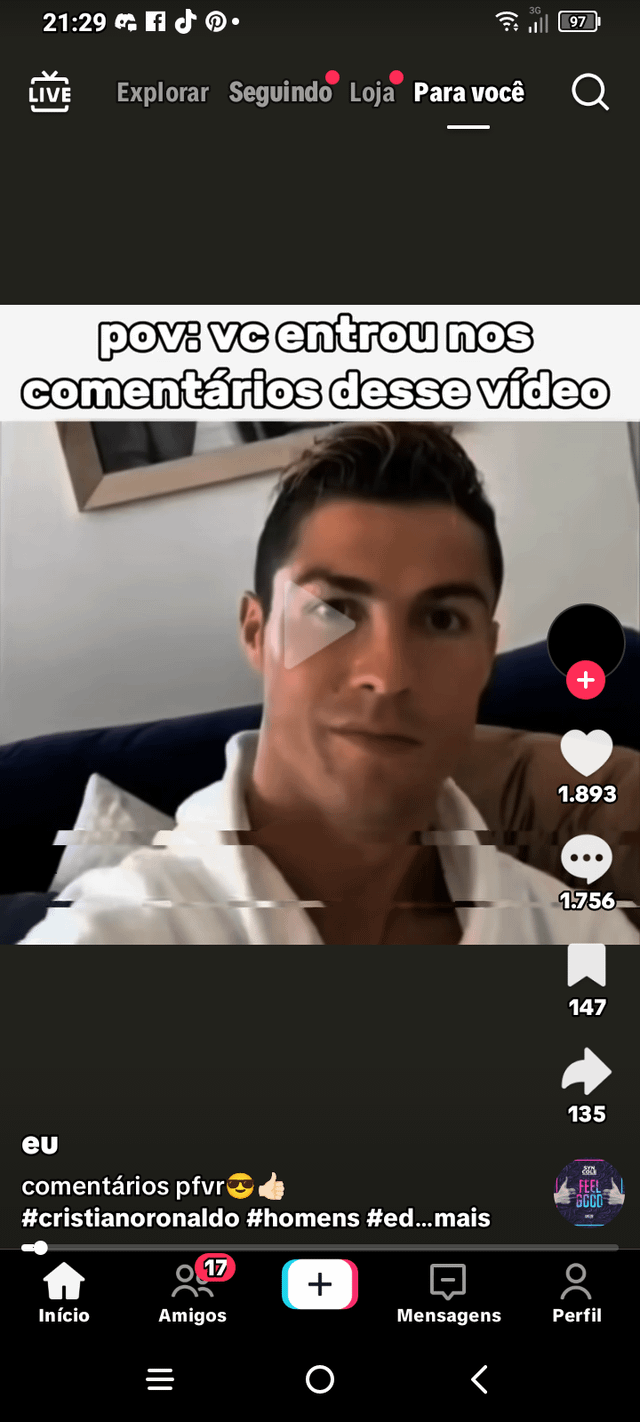Go to the Perfil tab
Viewport: 640px width, 1422px height.
pos(577,1292)
